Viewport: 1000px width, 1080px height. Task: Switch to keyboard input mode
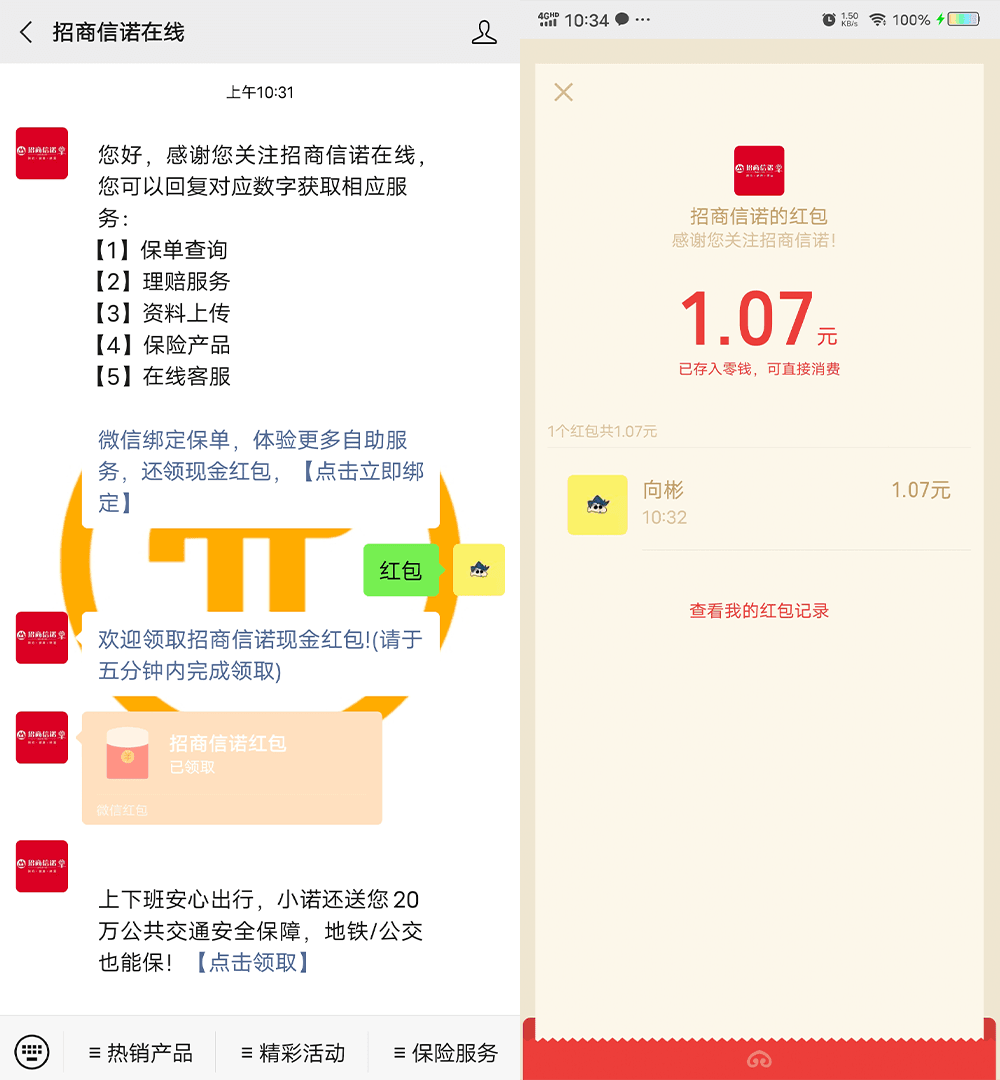pos(32,1052)
